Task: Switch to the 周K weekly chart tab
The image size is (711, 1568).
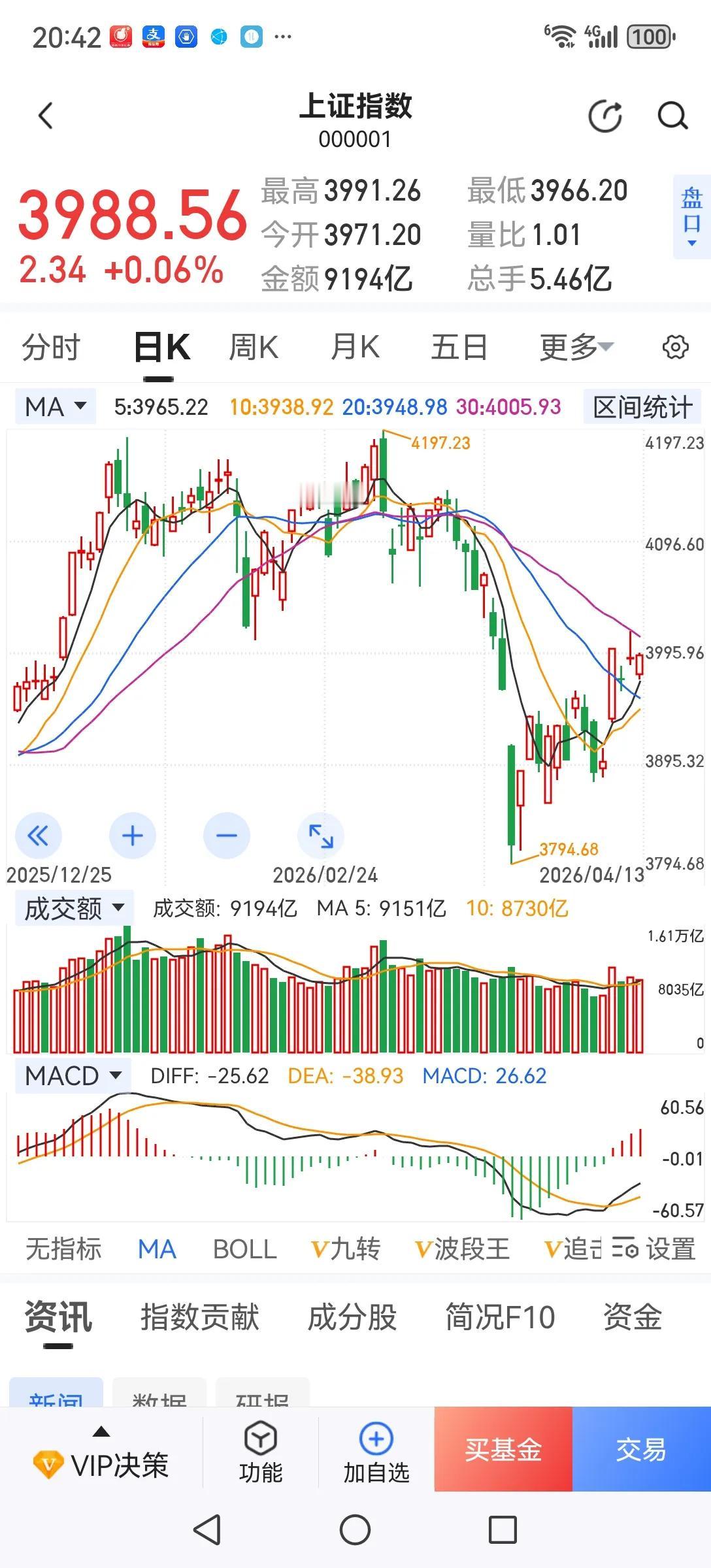Action: [254, 347]
